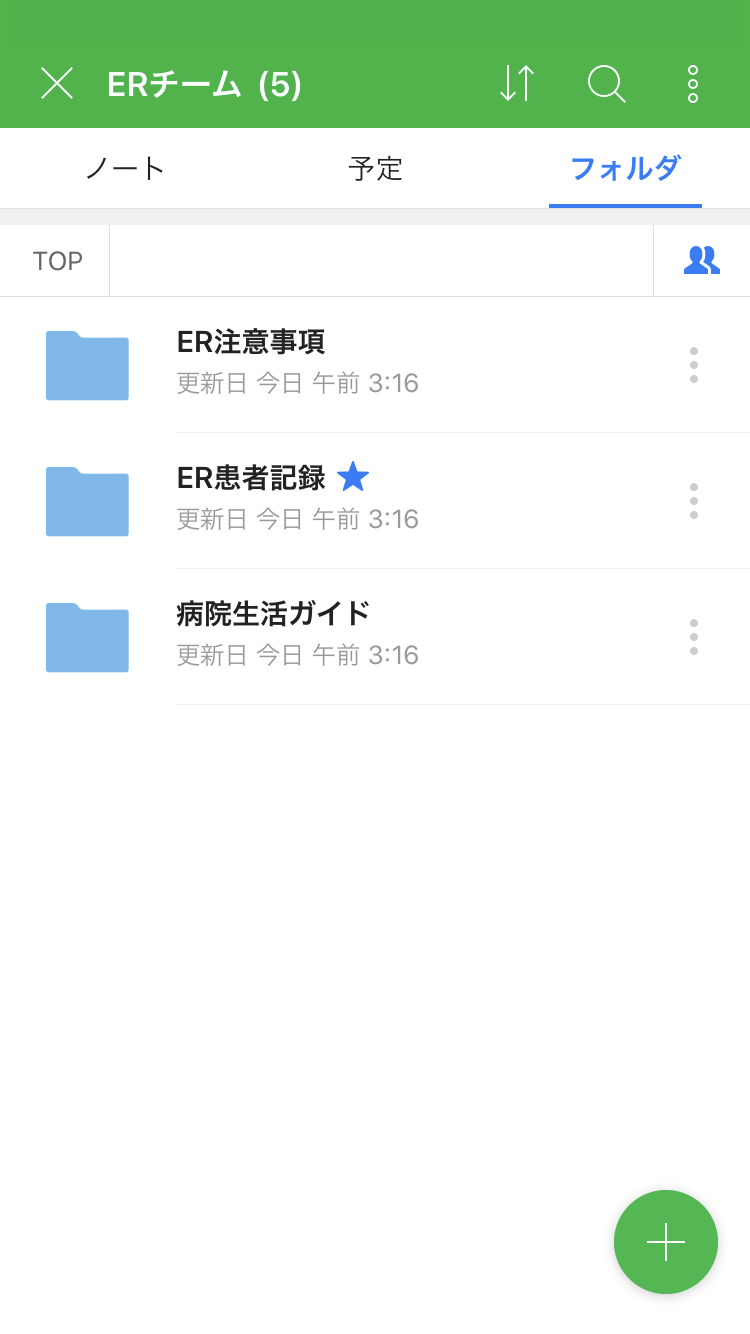Show more options for ER注意事項
The width and height of the screenshot is (750, 1334).
[x=694, y=365]
